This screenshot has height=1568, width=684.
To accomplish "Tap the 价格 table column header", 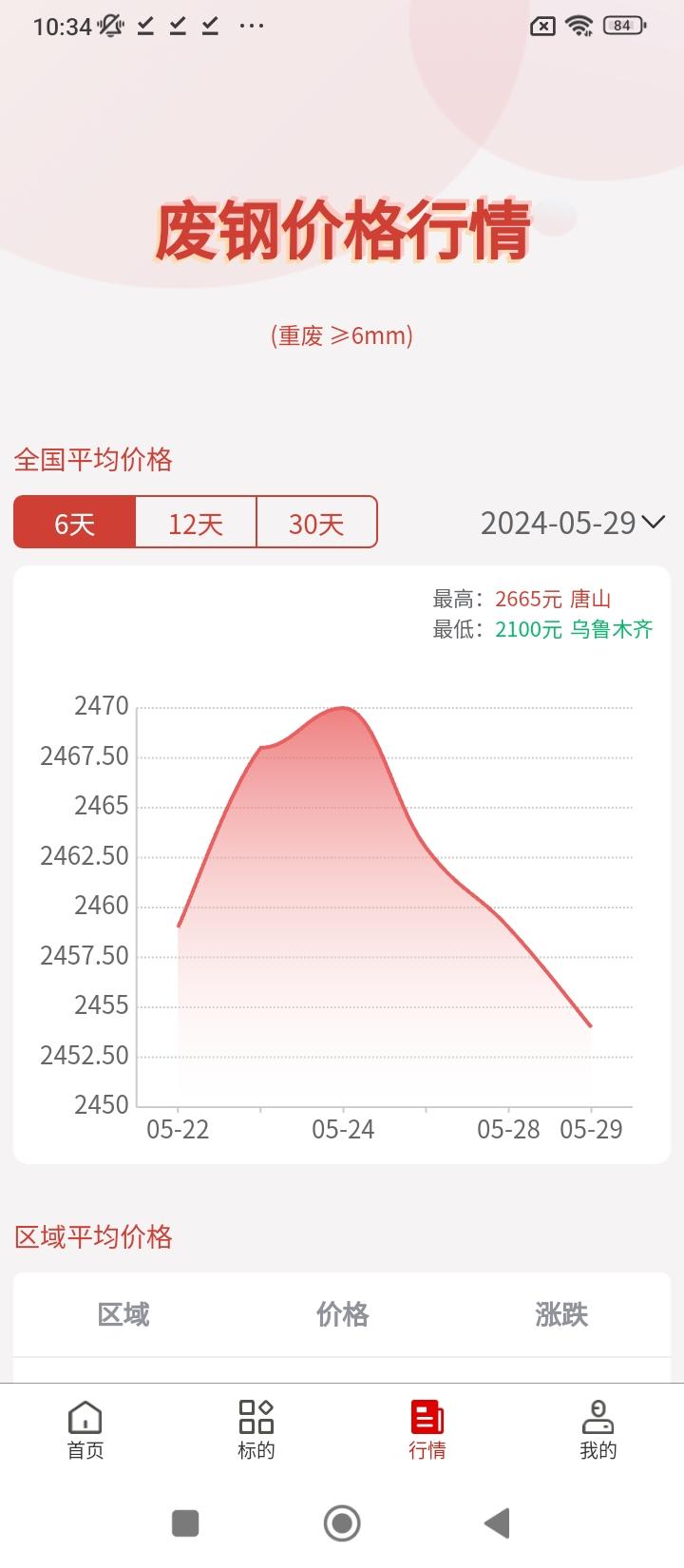I will click(342, 1314).
